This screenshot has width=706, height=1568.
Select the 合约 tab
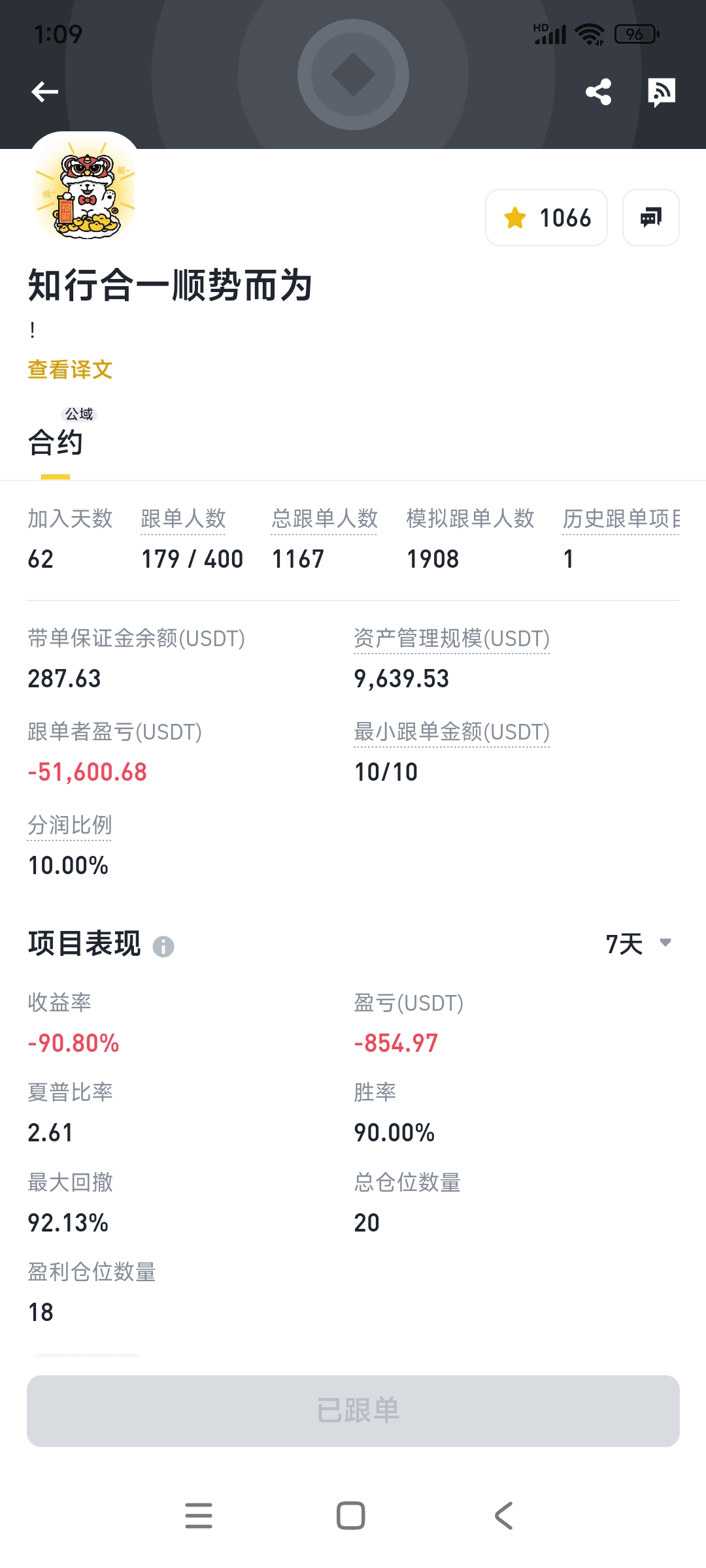point(56,442)
